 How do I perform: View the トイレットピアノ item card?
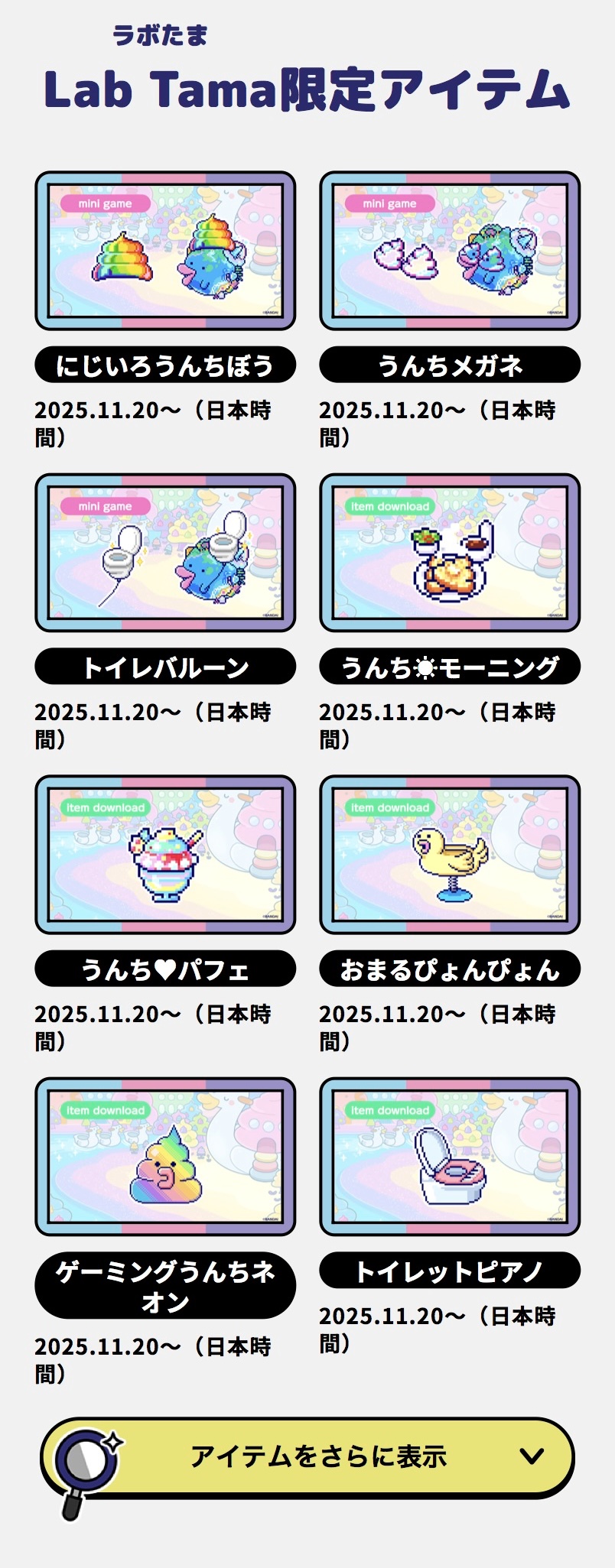(450, 1157)
